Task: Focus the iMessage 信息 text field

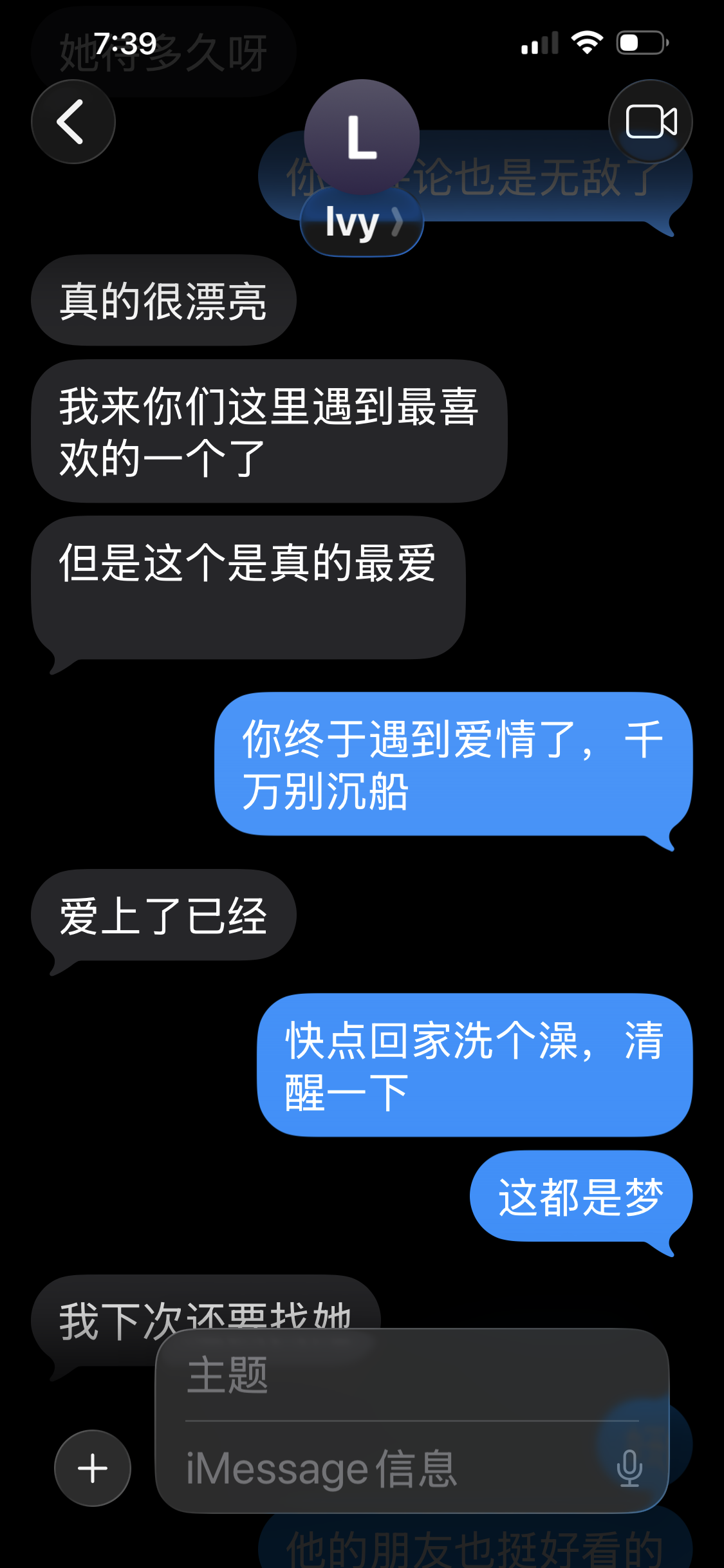Action: (386, 1469)
